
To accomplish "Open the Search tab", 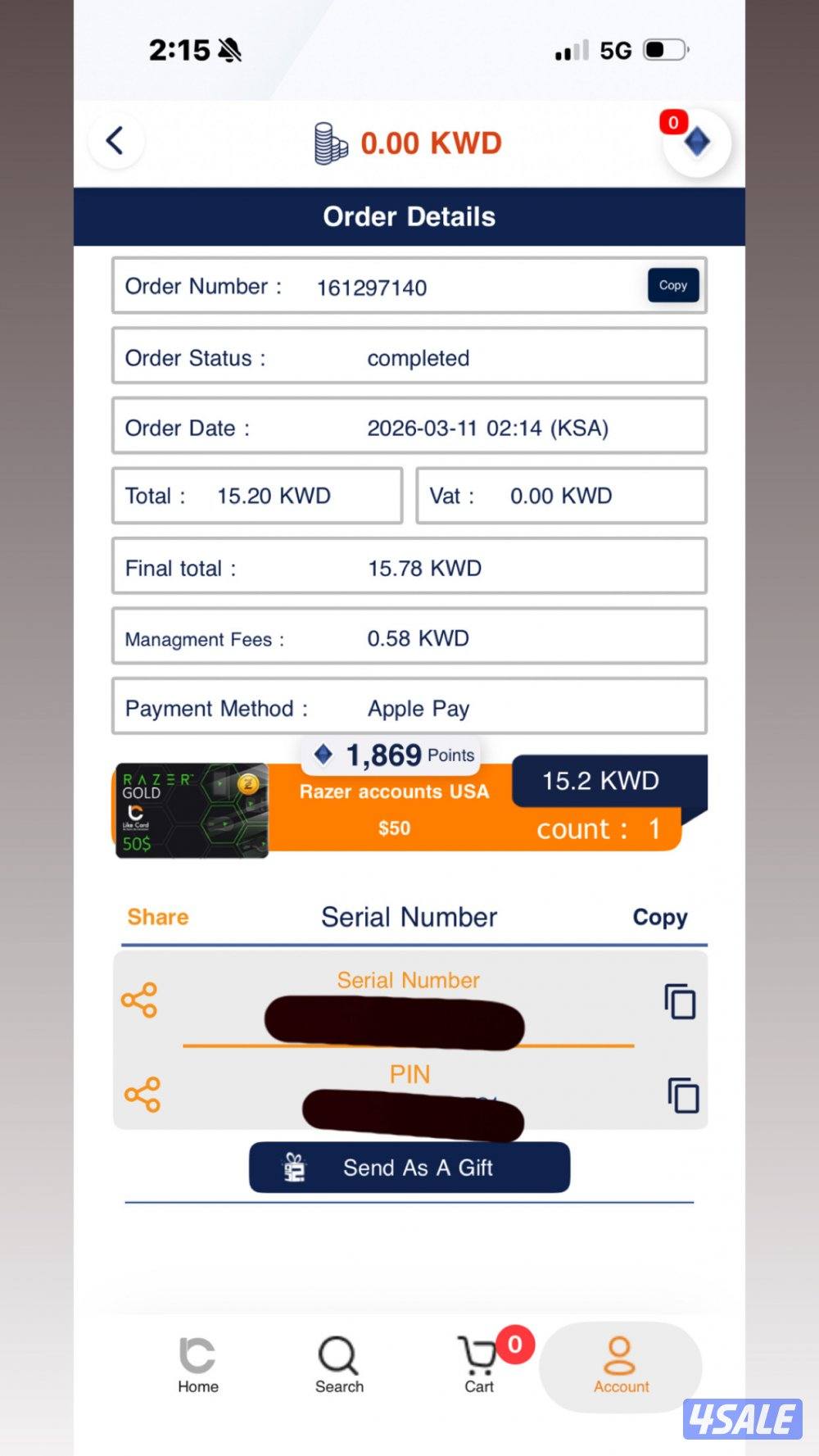I will pyautogui.click(x=339, y=1365).
